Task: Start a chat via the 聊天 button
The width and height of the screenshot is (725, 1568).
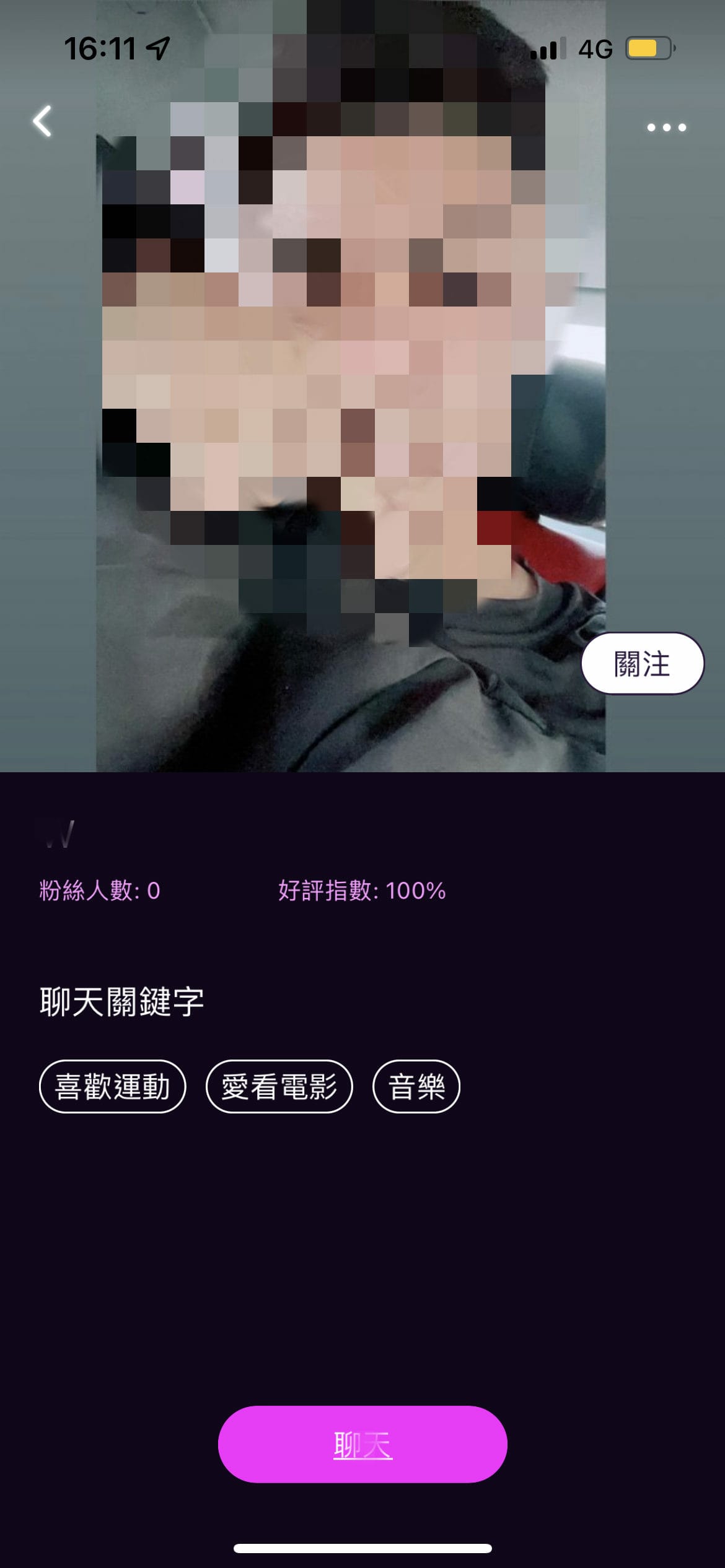Action: point(362,1445)
